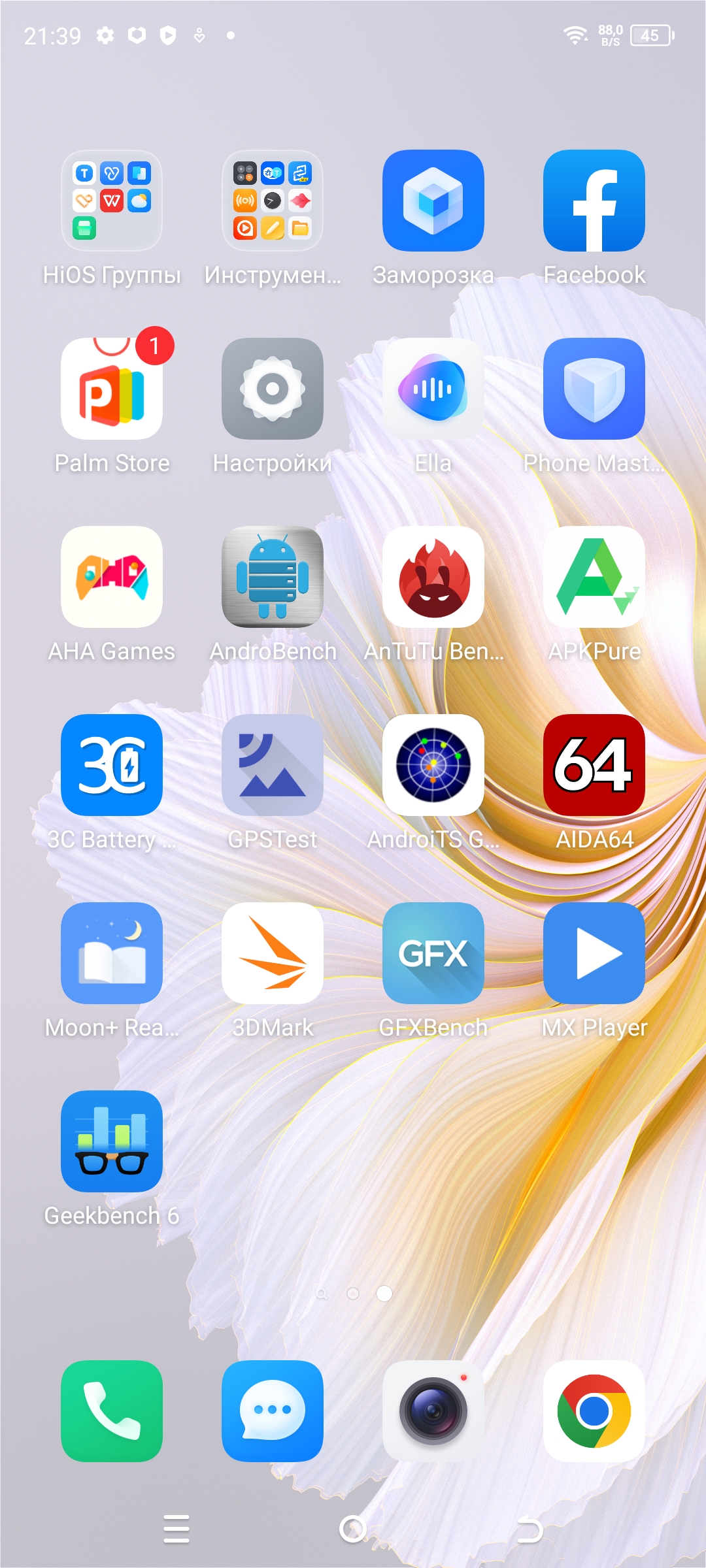This screenshot has height=1568, width=706.
Task: Launch Chrome browser from the dock
Action: (x=594, y=1411)
